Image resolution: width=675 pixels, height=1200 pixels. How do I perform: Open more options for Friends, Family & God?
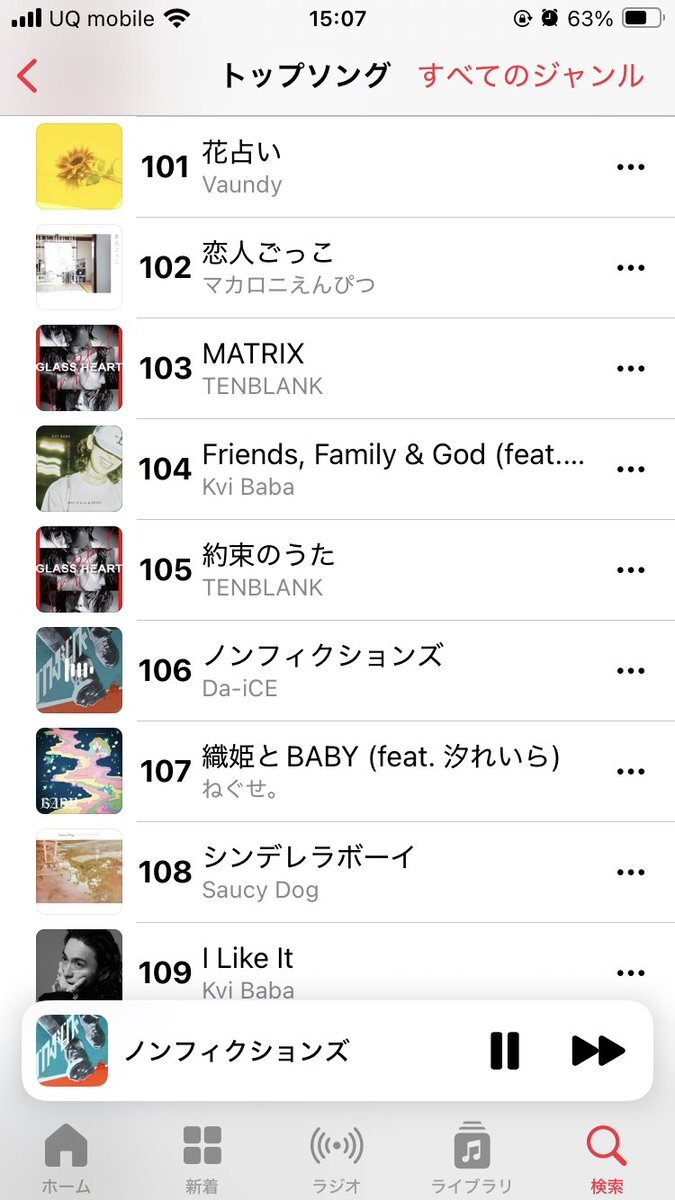click(x=631, y=469)
